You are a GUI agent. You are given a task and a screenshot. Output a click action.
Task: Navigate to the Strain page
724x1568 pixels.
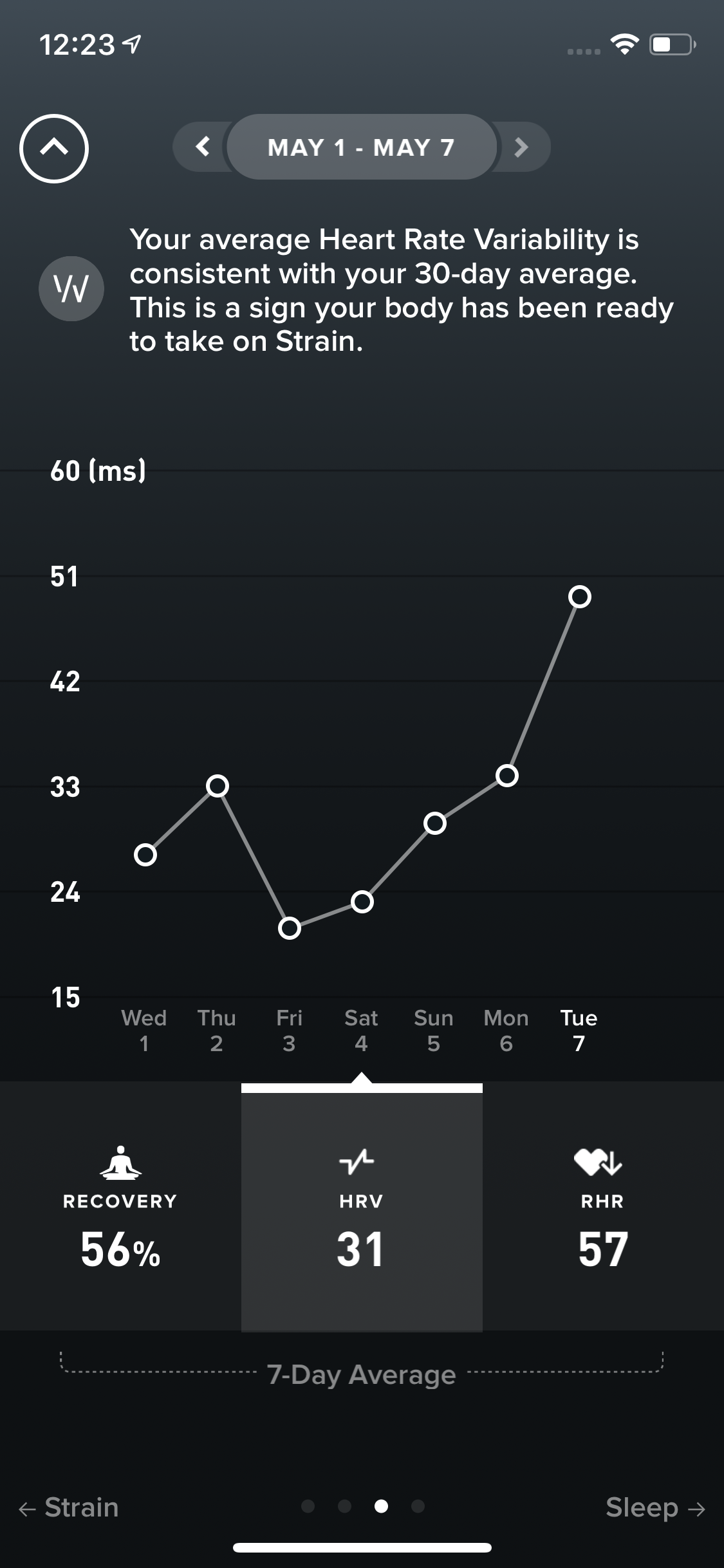pos(70,1507)
